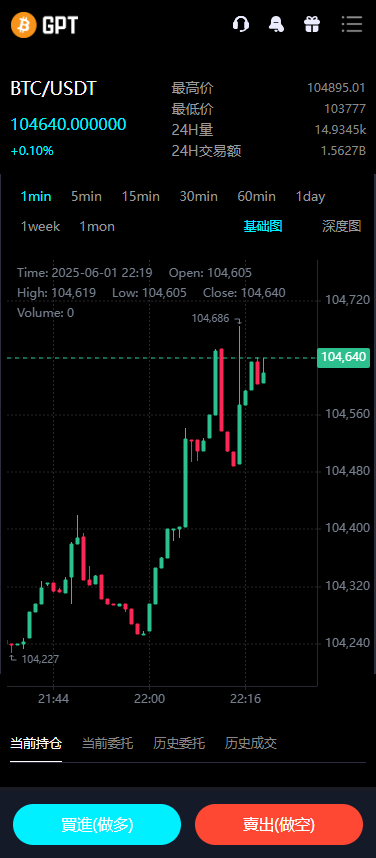Viewport: 376px width, 858px height.
Task: Open the 历史委托 order history tab
Action: [180, 743]
